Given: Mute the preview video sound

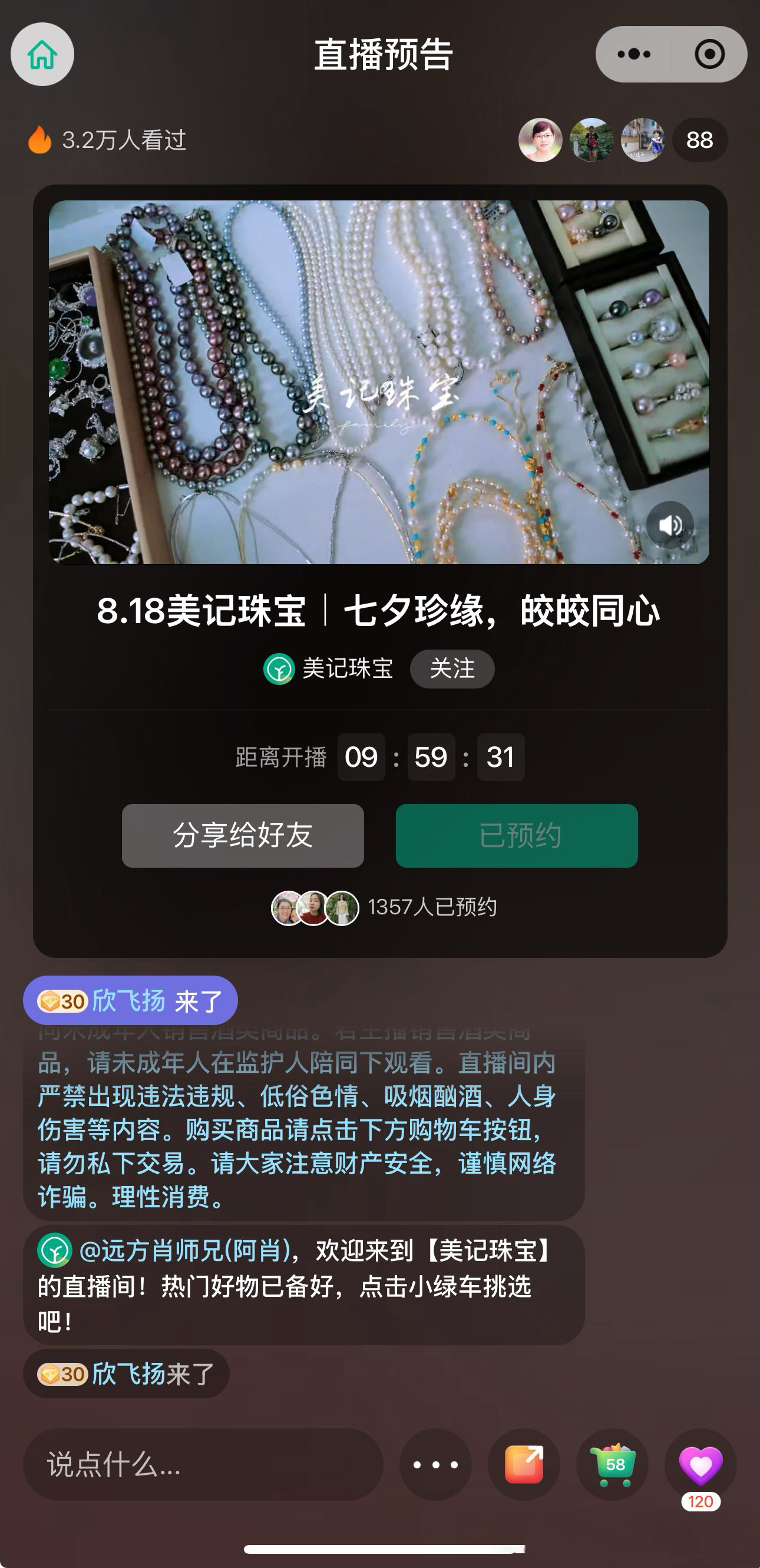Looking at the screenshot, I should (669, 525).
